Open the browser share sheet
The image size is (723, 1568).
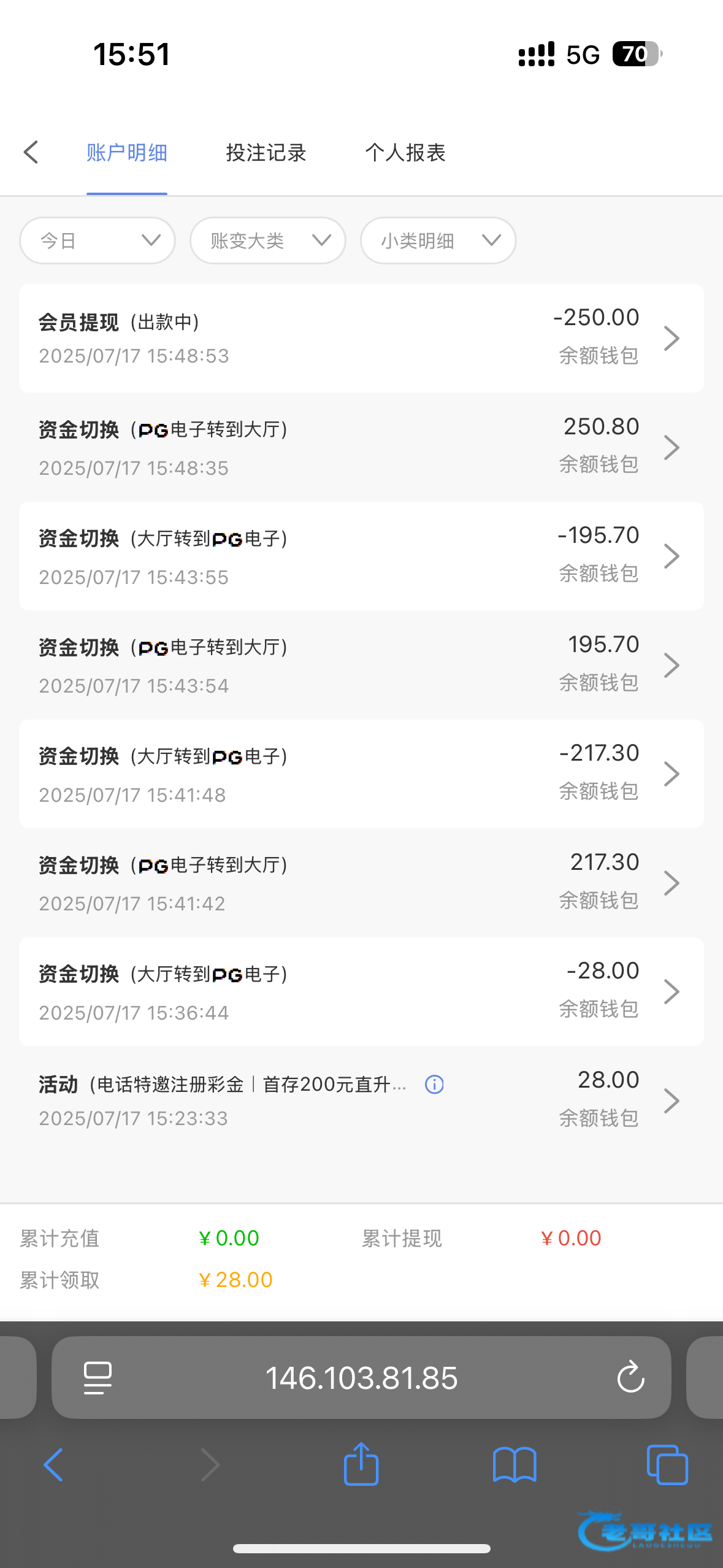coord(361,1464)
